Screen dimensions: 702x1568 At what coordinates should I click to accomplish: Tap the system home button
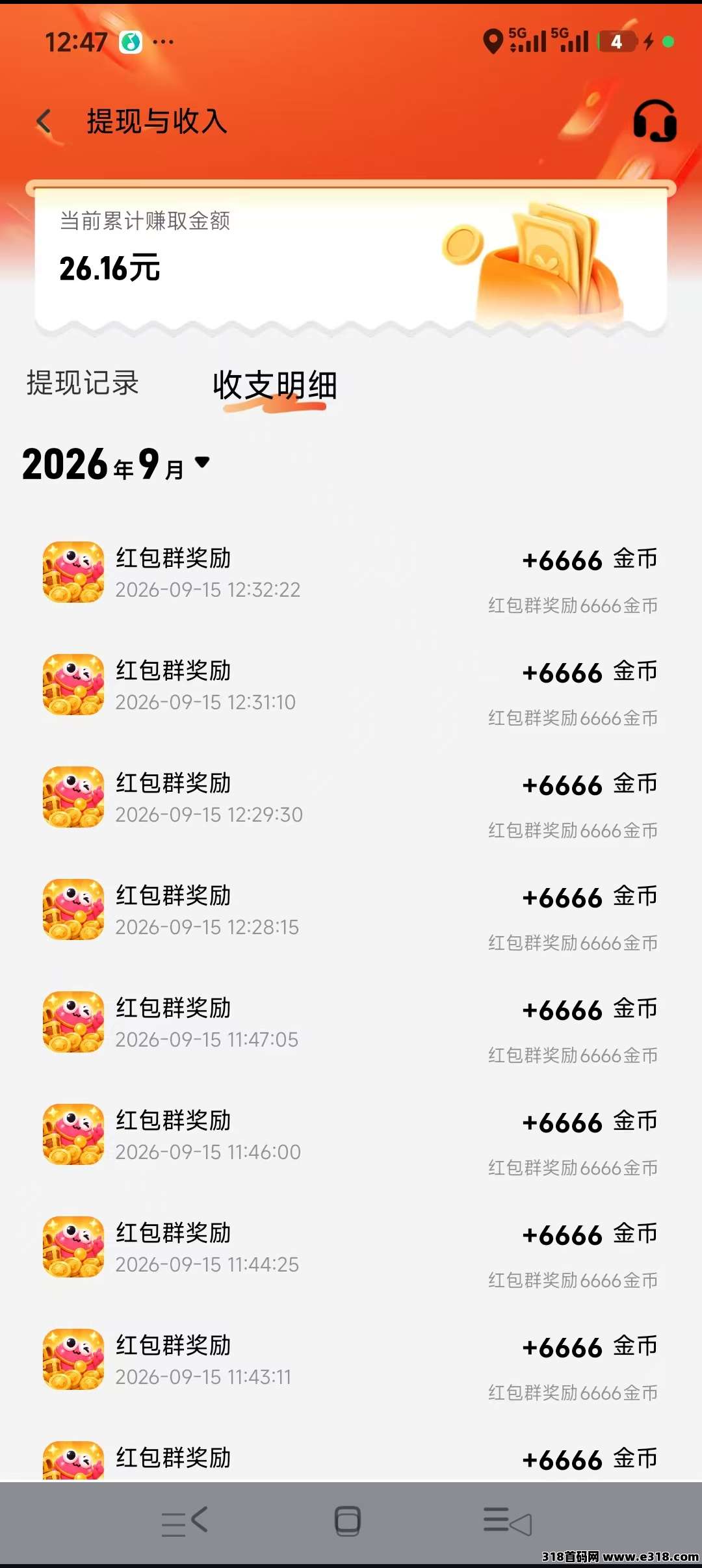[x=348, y=1521]
